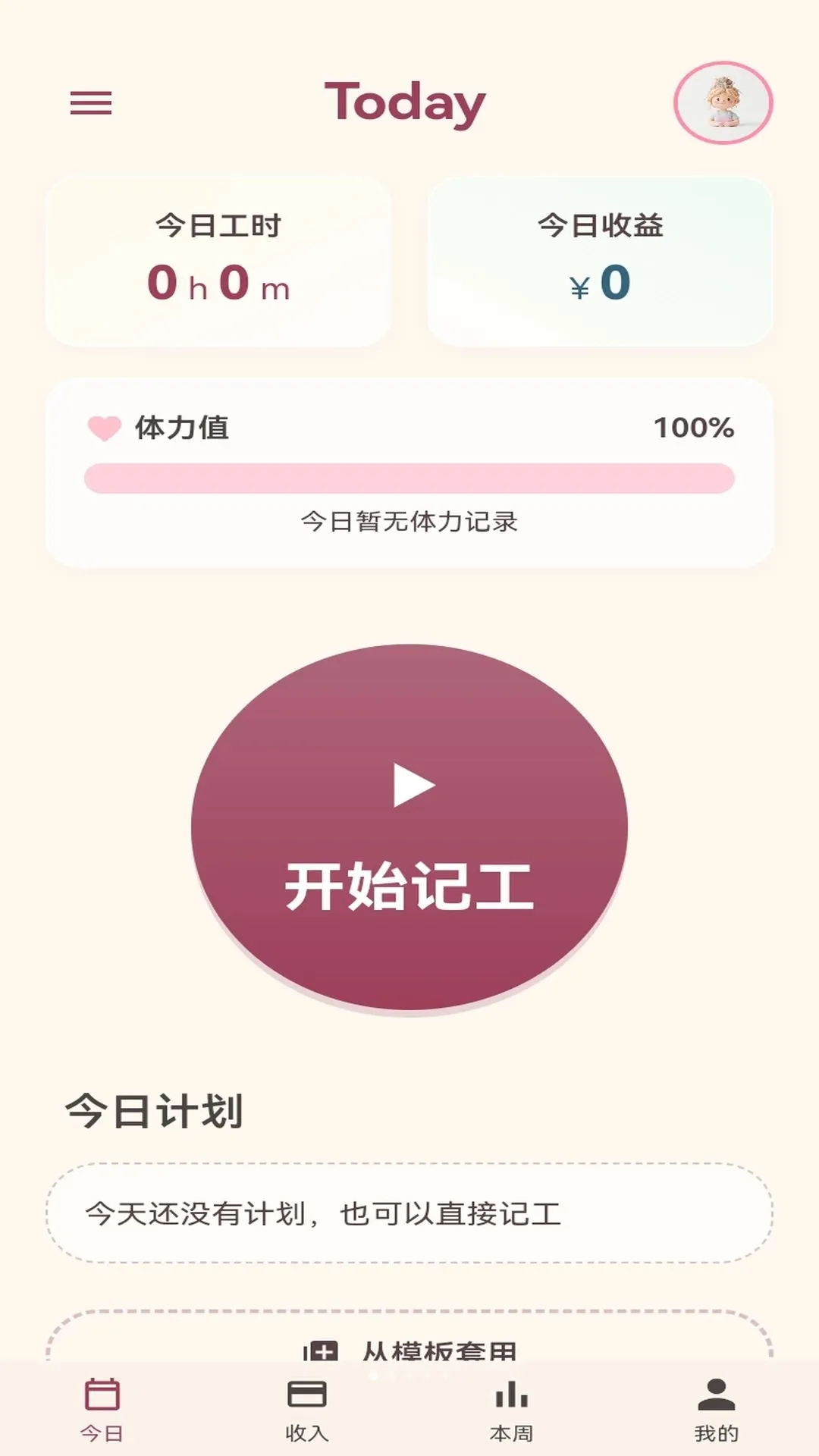The height and width of the screenshot is (1456, 819).
Task: Tap the profile avatar picture
Action: point(723,103)
